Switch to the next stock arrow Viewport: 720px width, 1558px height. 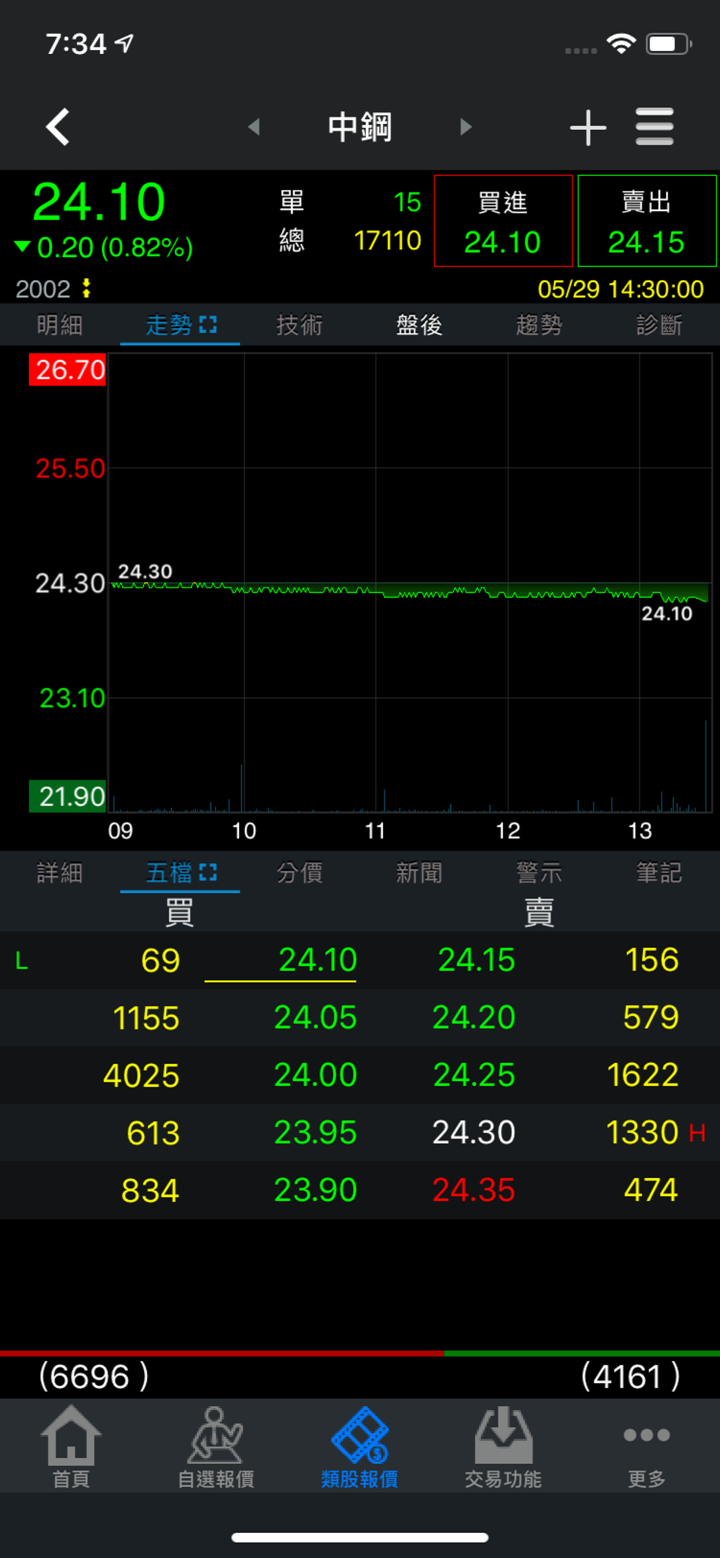(465, 127)
